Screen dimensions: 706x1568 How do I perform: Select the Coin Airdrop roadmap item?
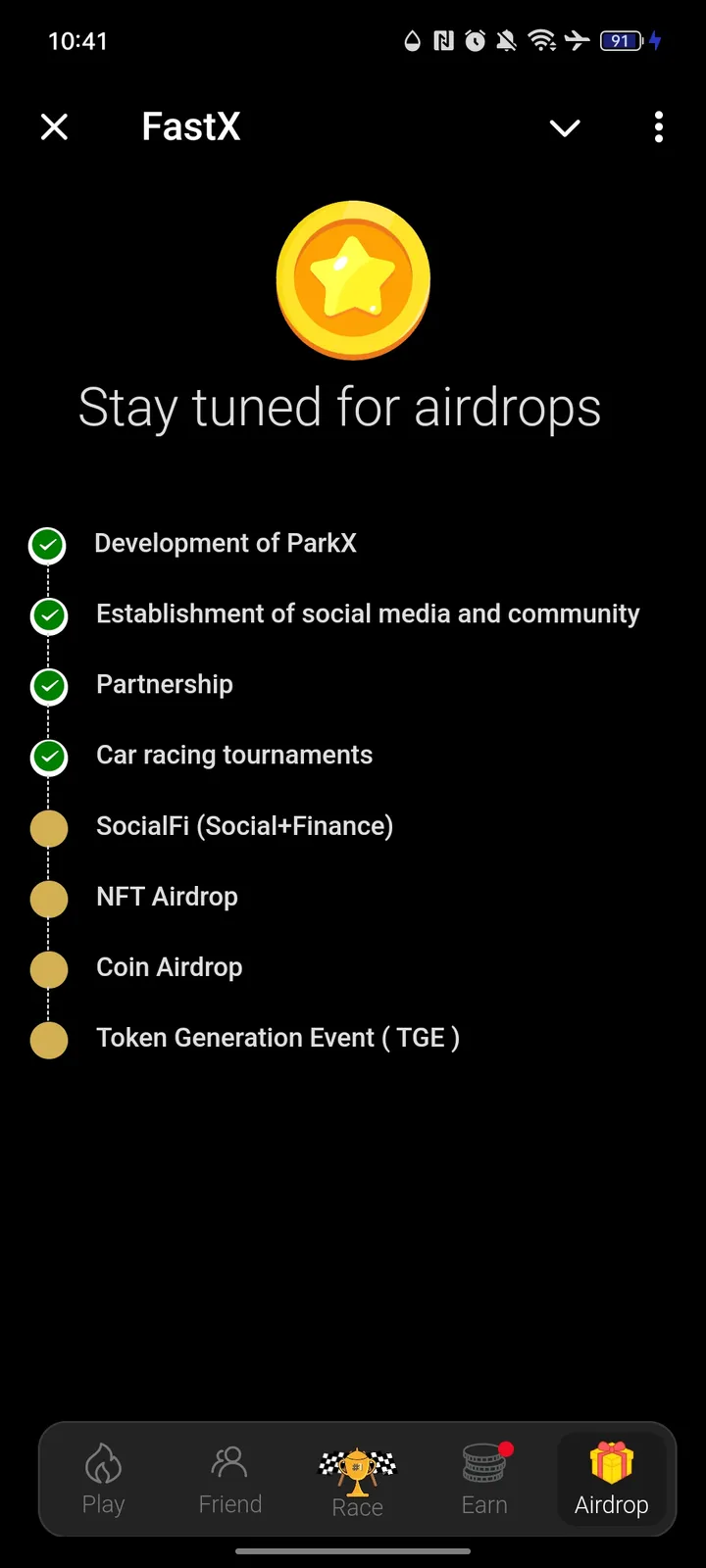pos(169,968)
